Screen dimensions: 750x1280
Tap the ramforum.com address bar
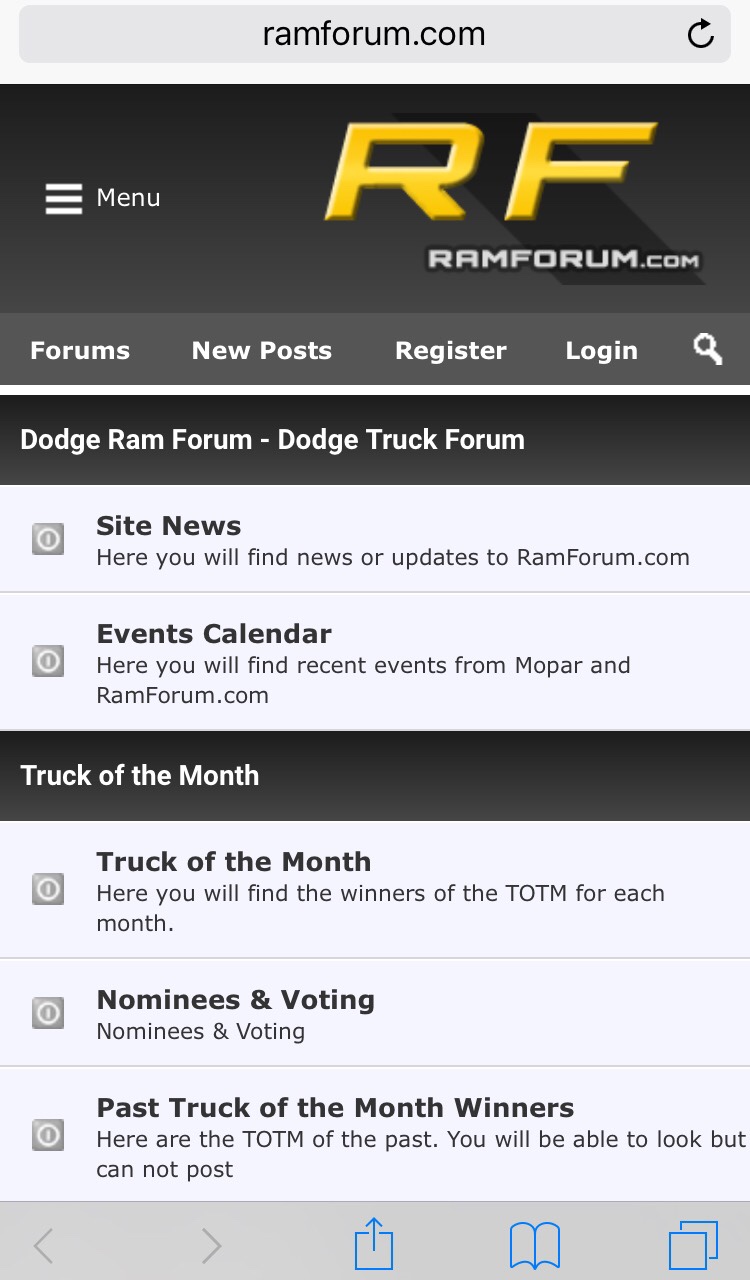point(373,34)
